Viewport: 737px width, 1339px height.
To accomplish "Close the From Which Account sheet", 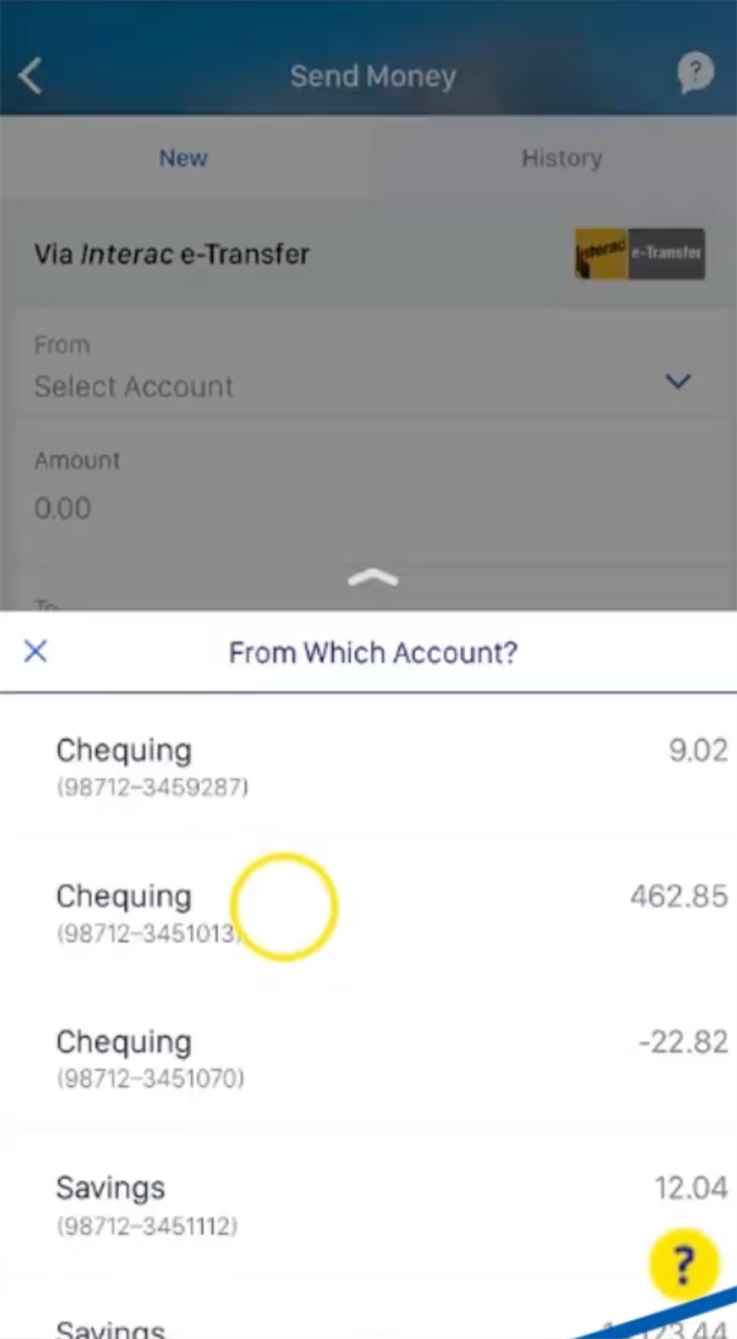I will (36, 652).
